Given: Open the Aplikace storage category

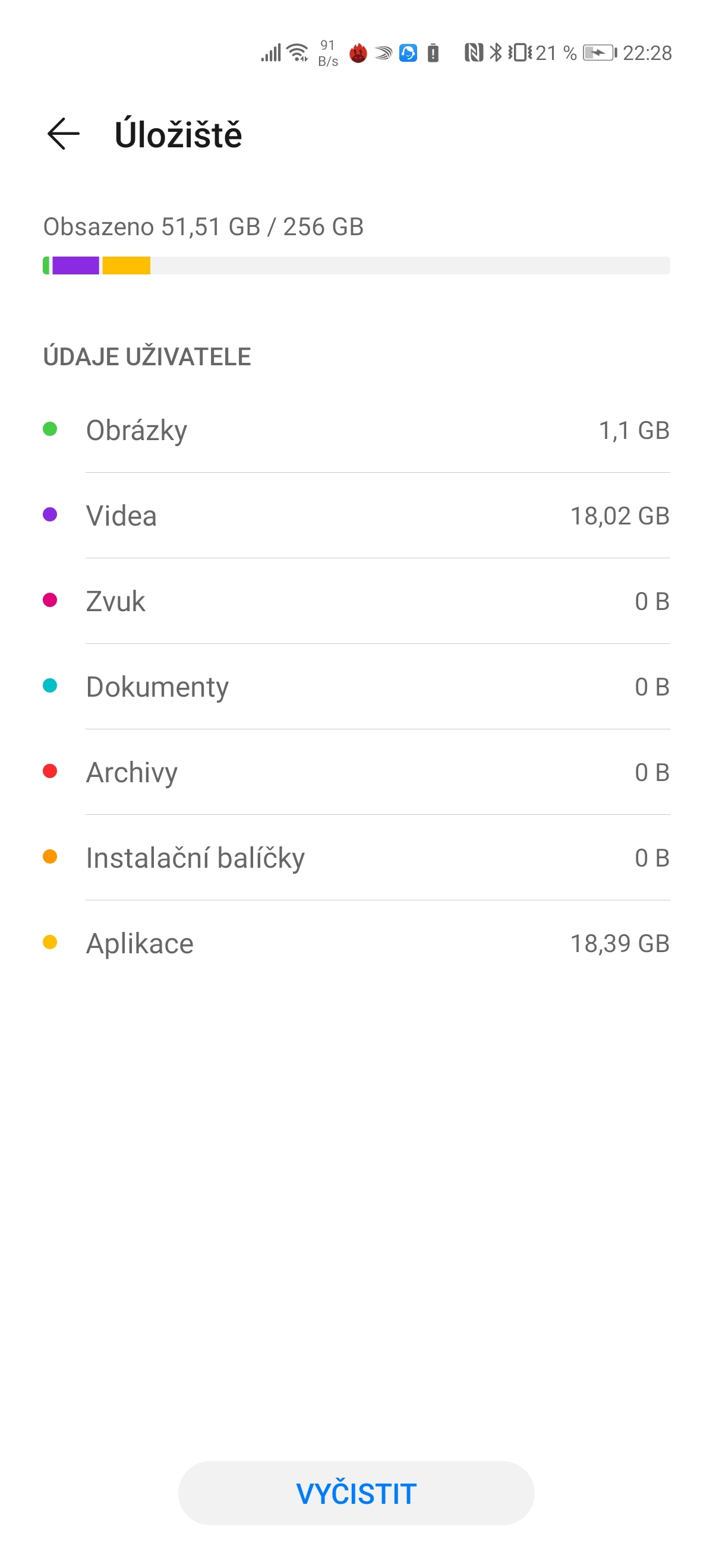Looking at the screenshot, I should point(356,944).
